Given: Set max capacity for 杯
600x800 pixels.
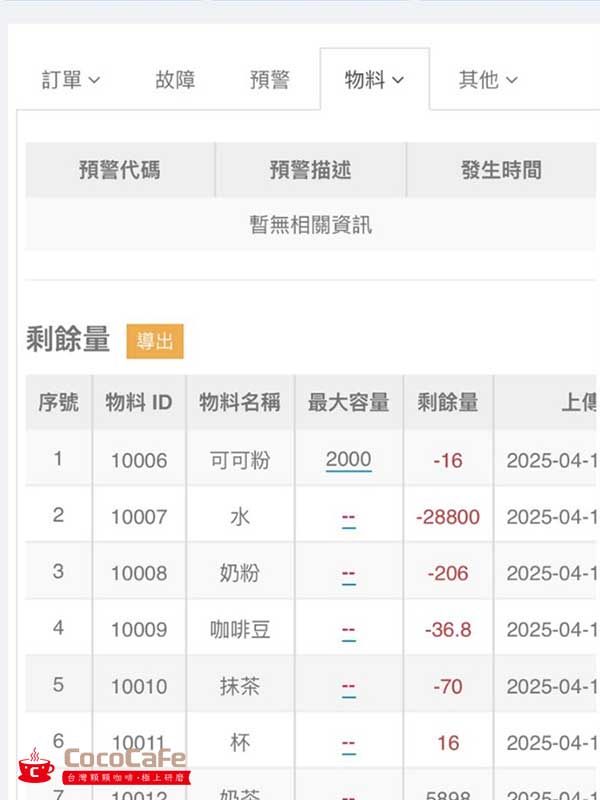Looking at the screenshot, I should coord(348,744).
